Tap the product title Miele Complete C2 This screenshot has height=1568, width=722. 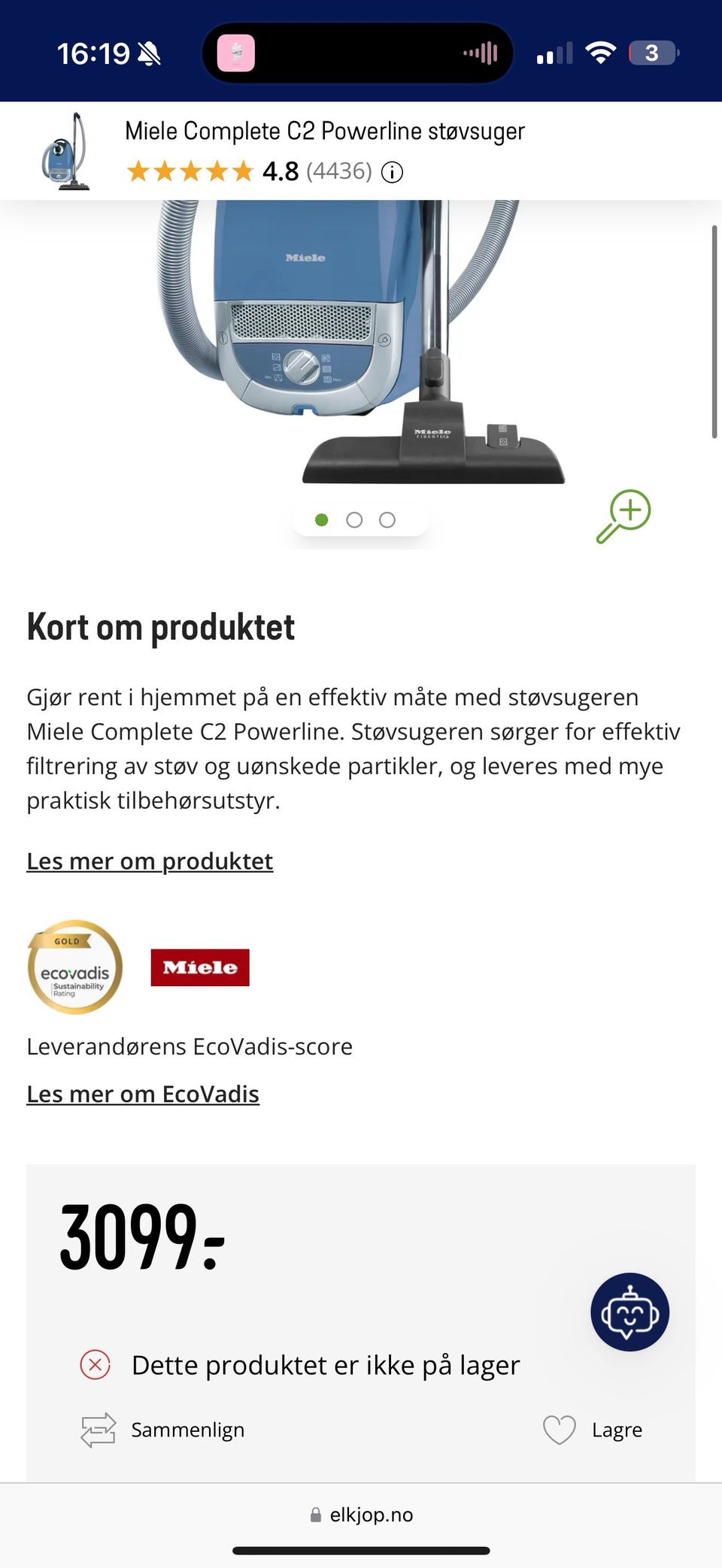[x=324, y=131]
